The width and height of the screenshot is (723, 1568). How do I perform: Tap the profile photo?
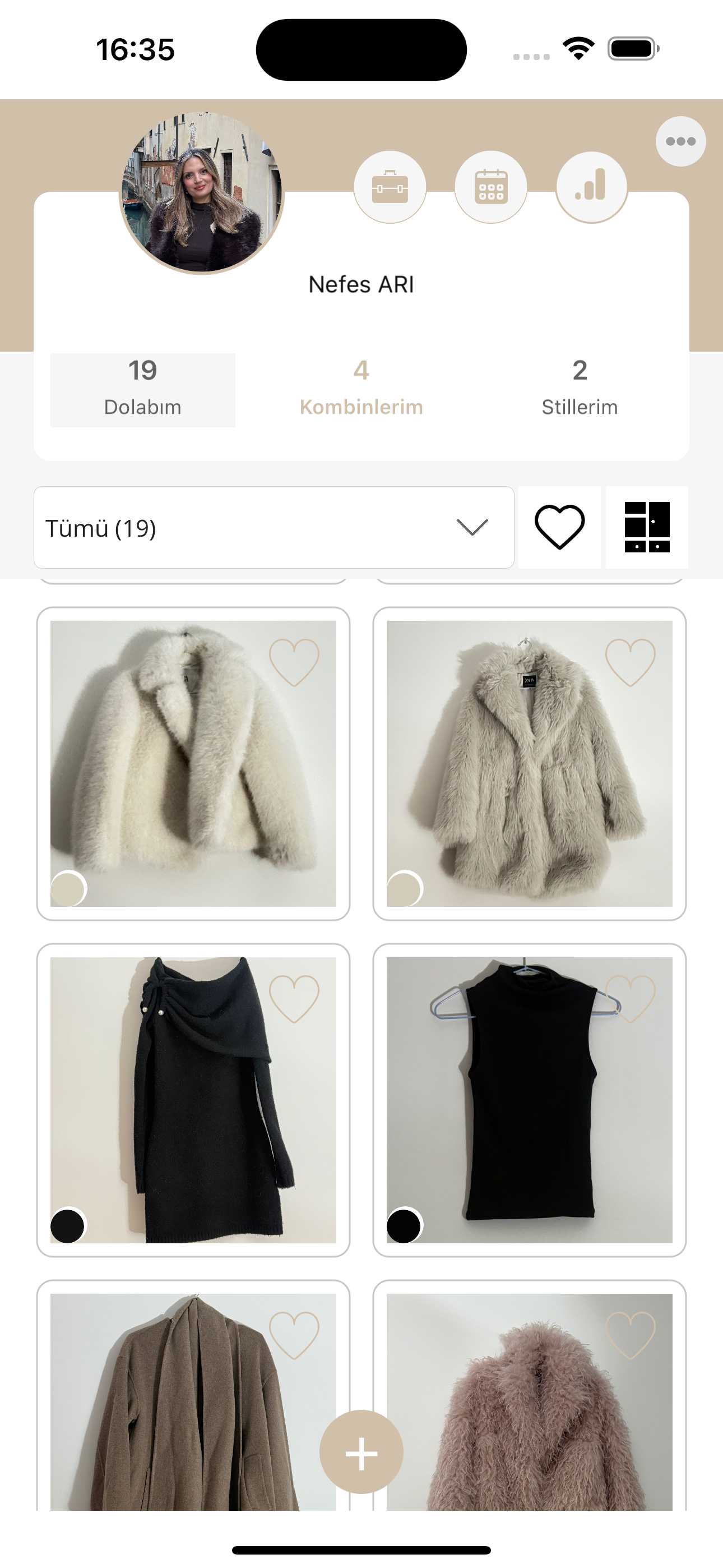[201, 193]
